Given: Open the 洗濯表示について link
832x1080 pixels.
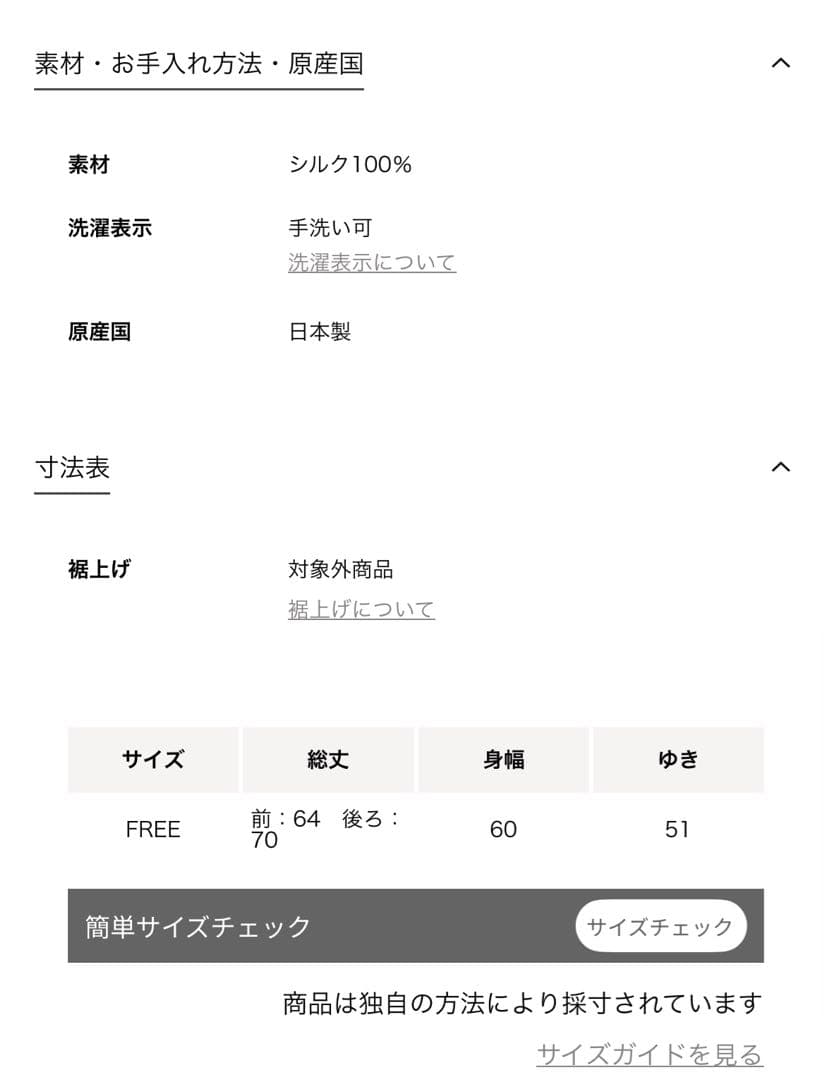Looking at the screenshot, I should point(373,261).
